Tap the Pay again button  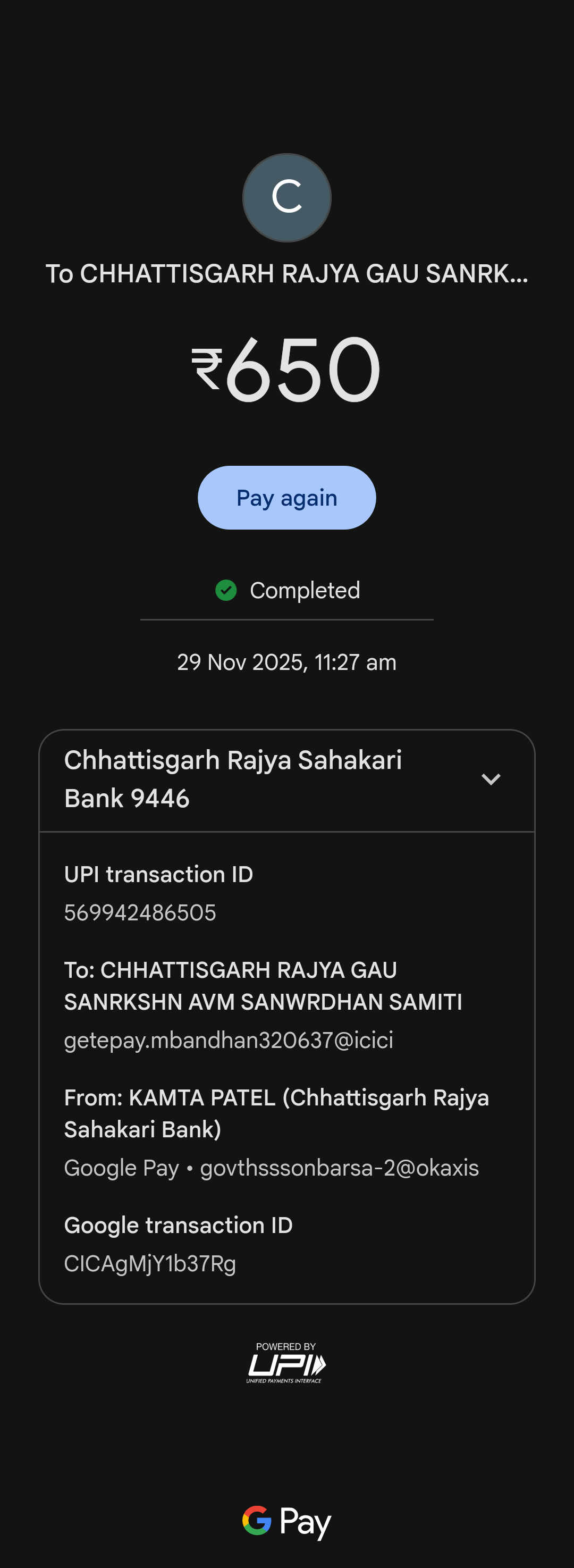tap(286, 498)
